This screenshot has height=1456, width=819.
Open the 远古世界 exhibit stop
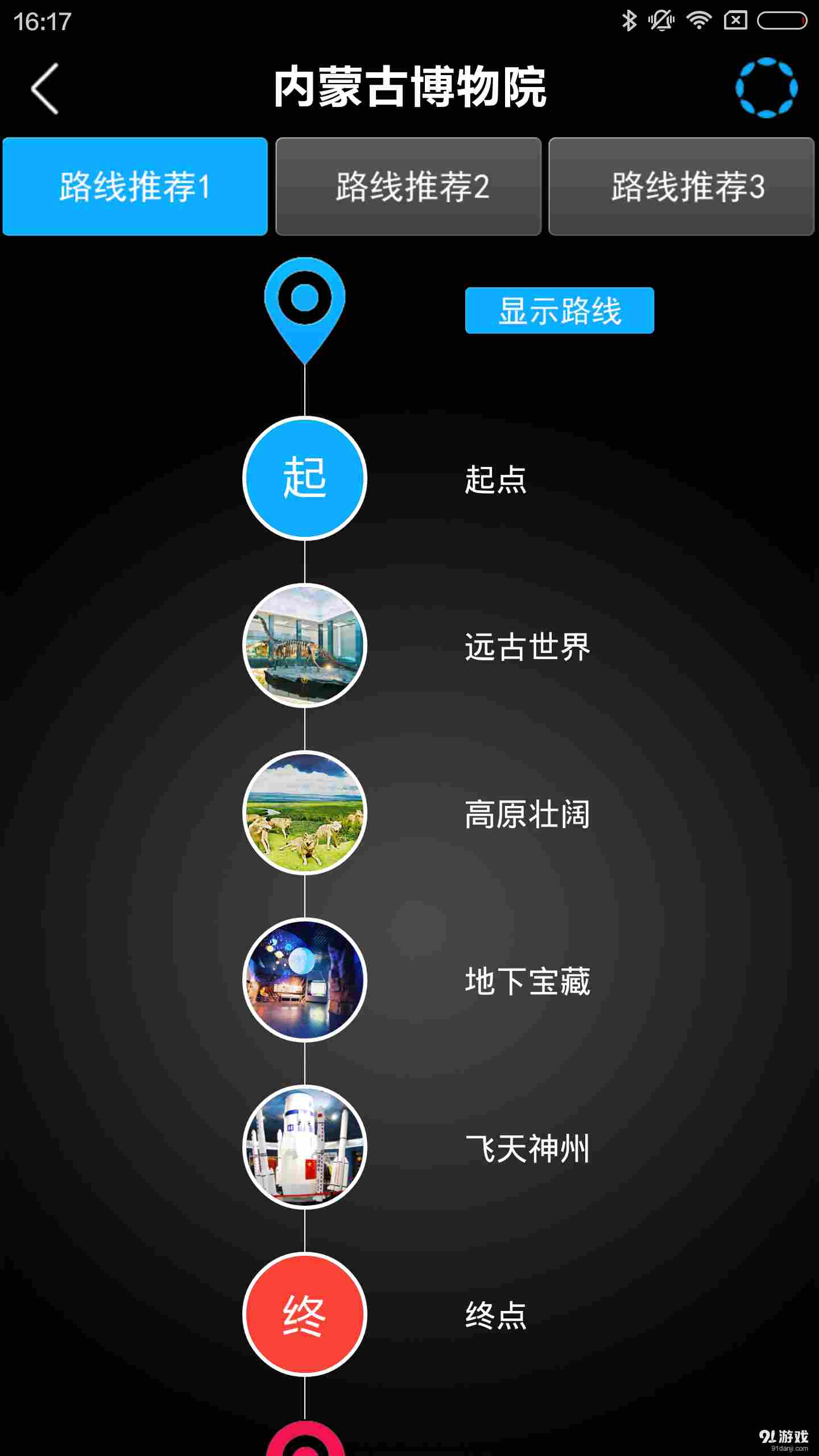click(305, 646)
